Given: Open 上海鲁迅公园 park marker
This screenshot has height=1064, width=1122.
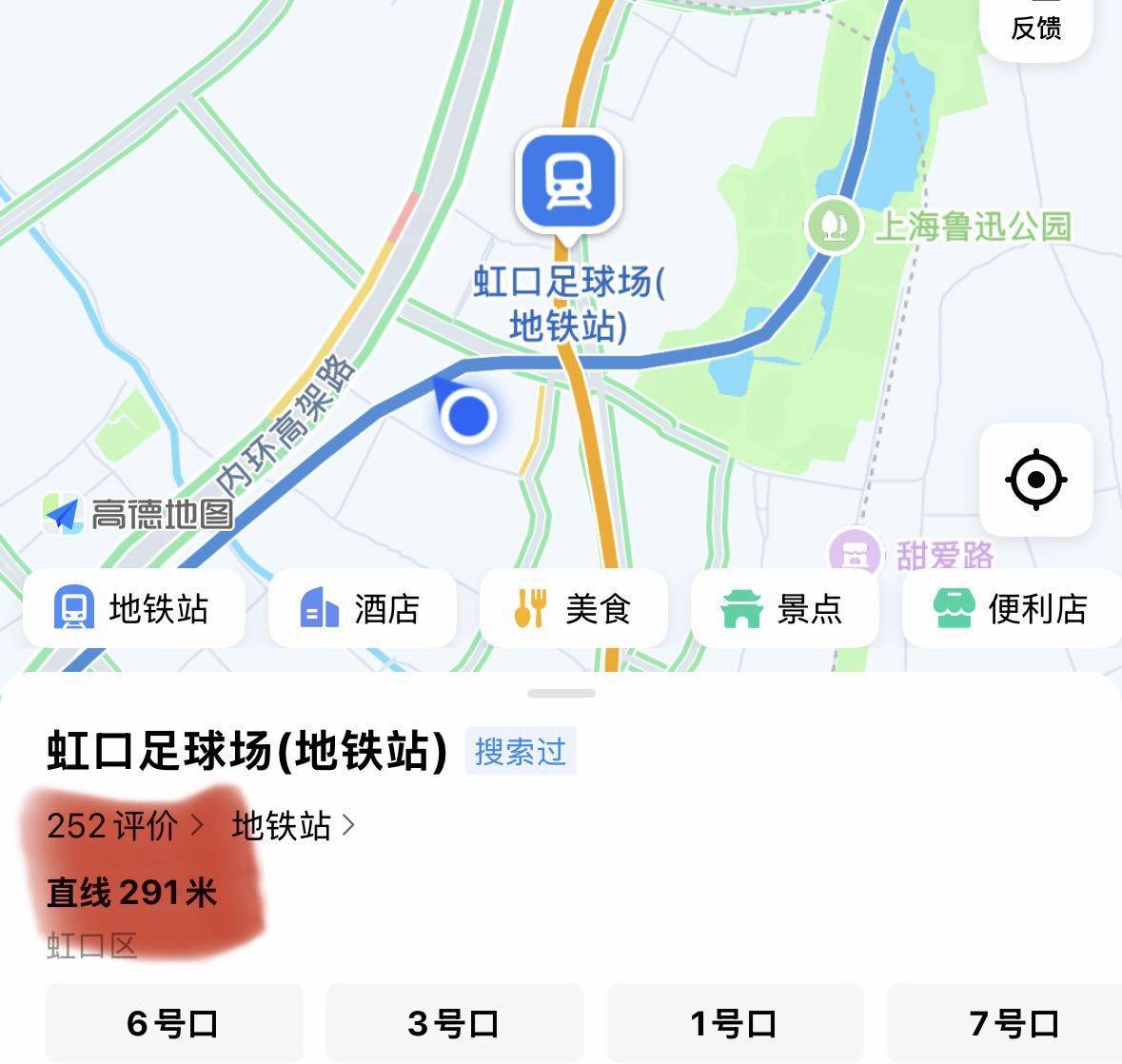Looking at the screenshot, I should [x=939, y=226].
